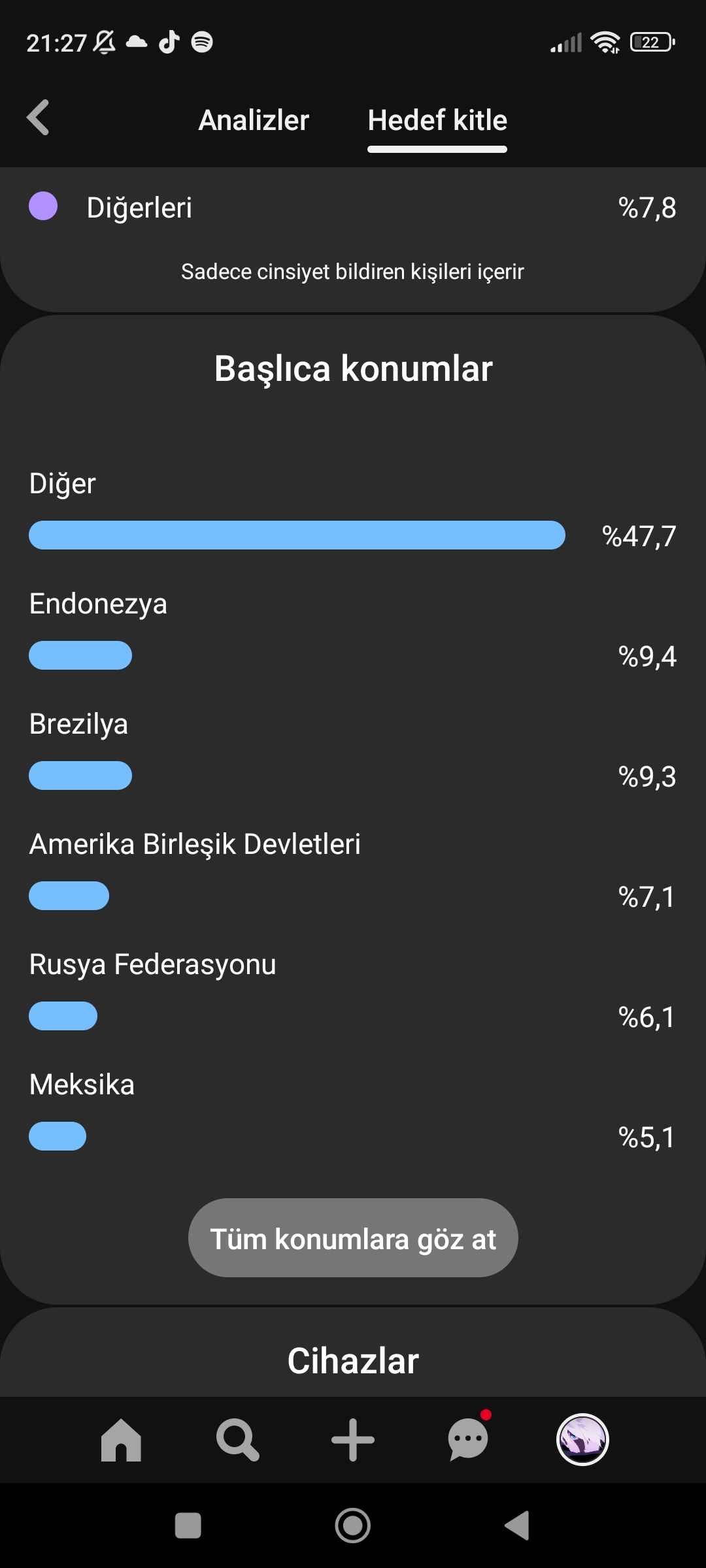Image resolution: width=706 pixels, height=1568 pixels.
Task: Open messages chat bubble icon
Action: 468,1439
